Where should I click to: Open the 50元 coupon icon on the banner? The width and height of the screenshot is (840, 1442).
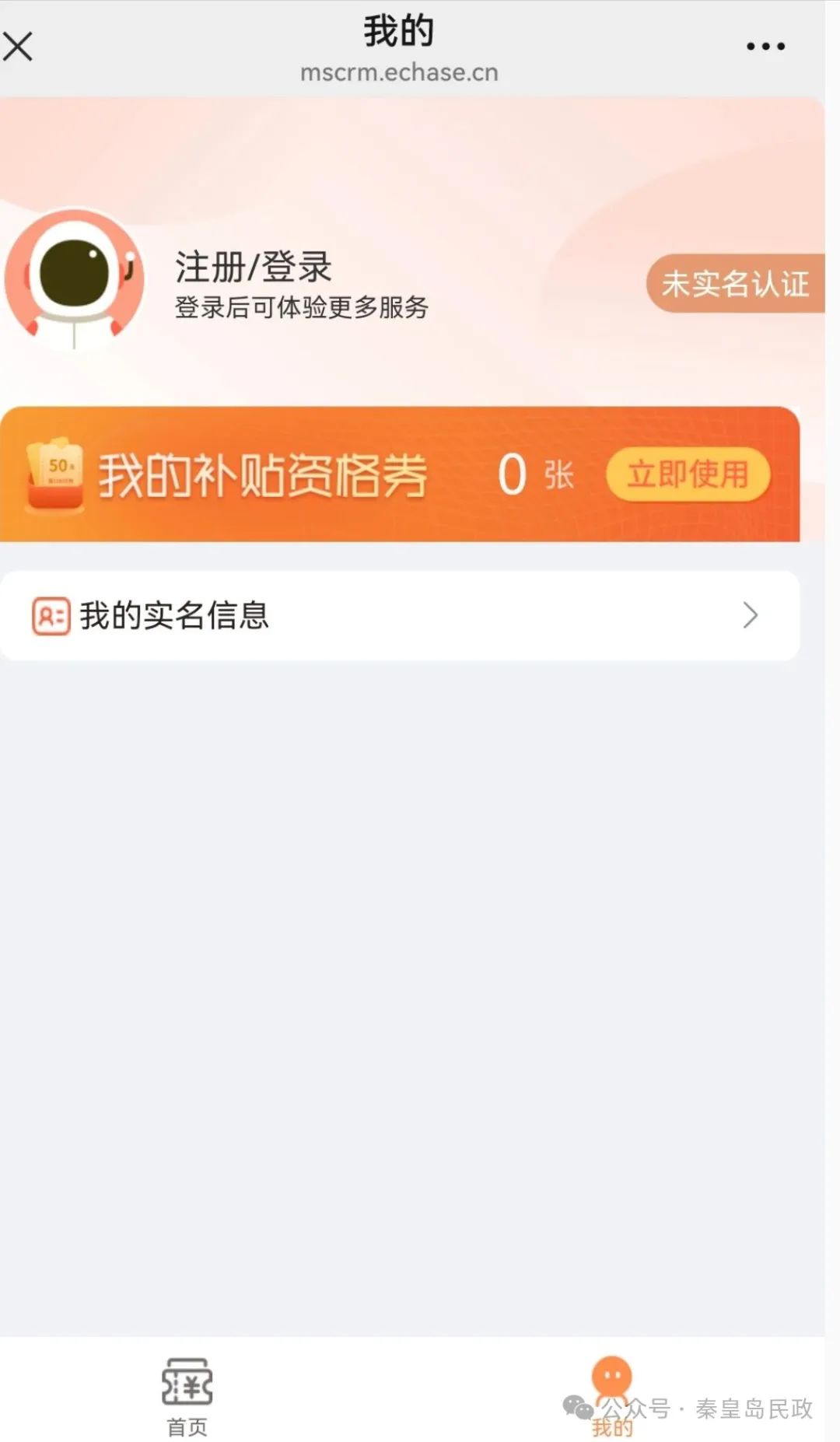tap(54, 473)
